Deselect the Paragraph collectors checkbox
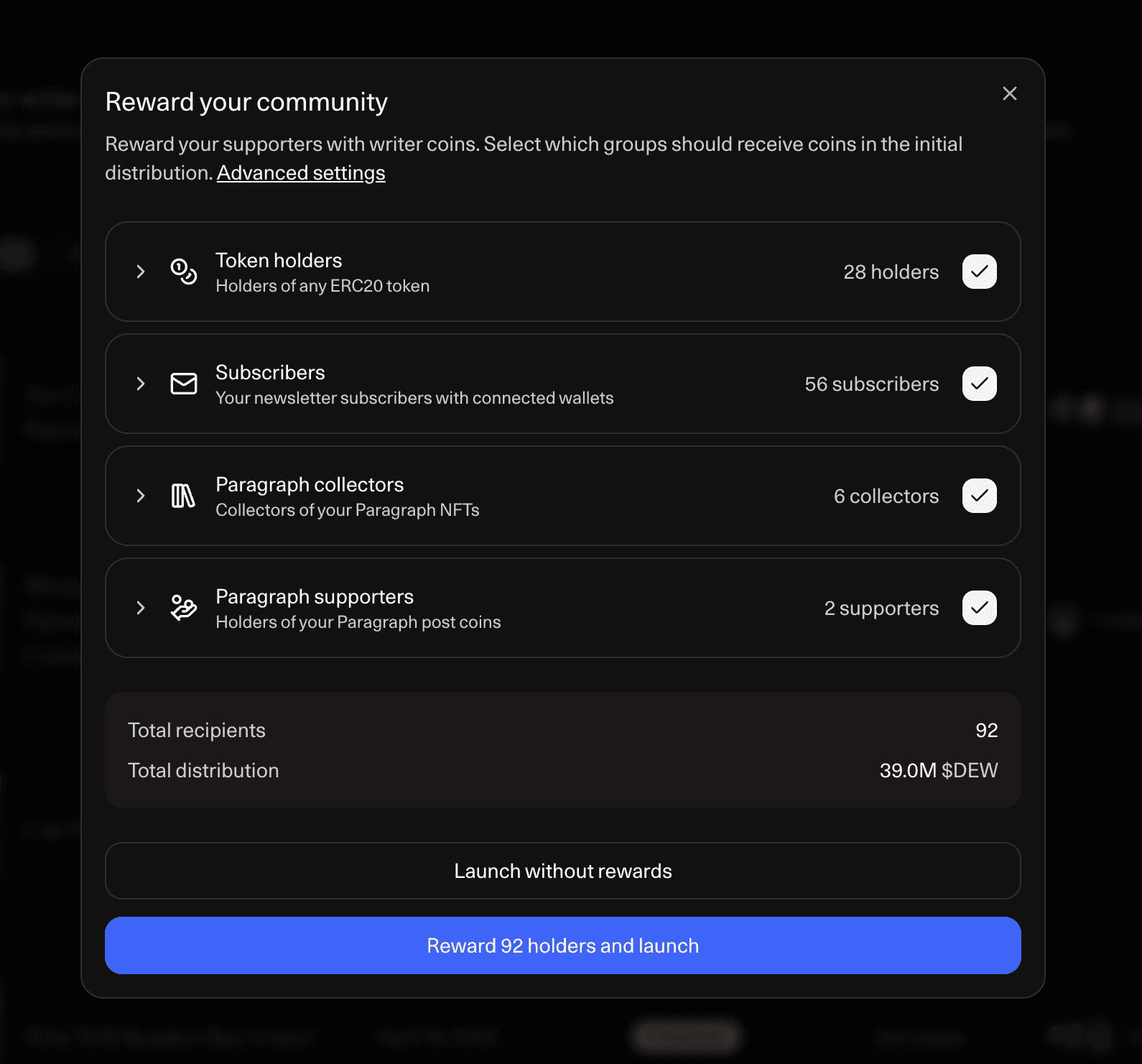Image resolution: width=1142 pixels, height=1064 pixels. (x=979, y=496)
